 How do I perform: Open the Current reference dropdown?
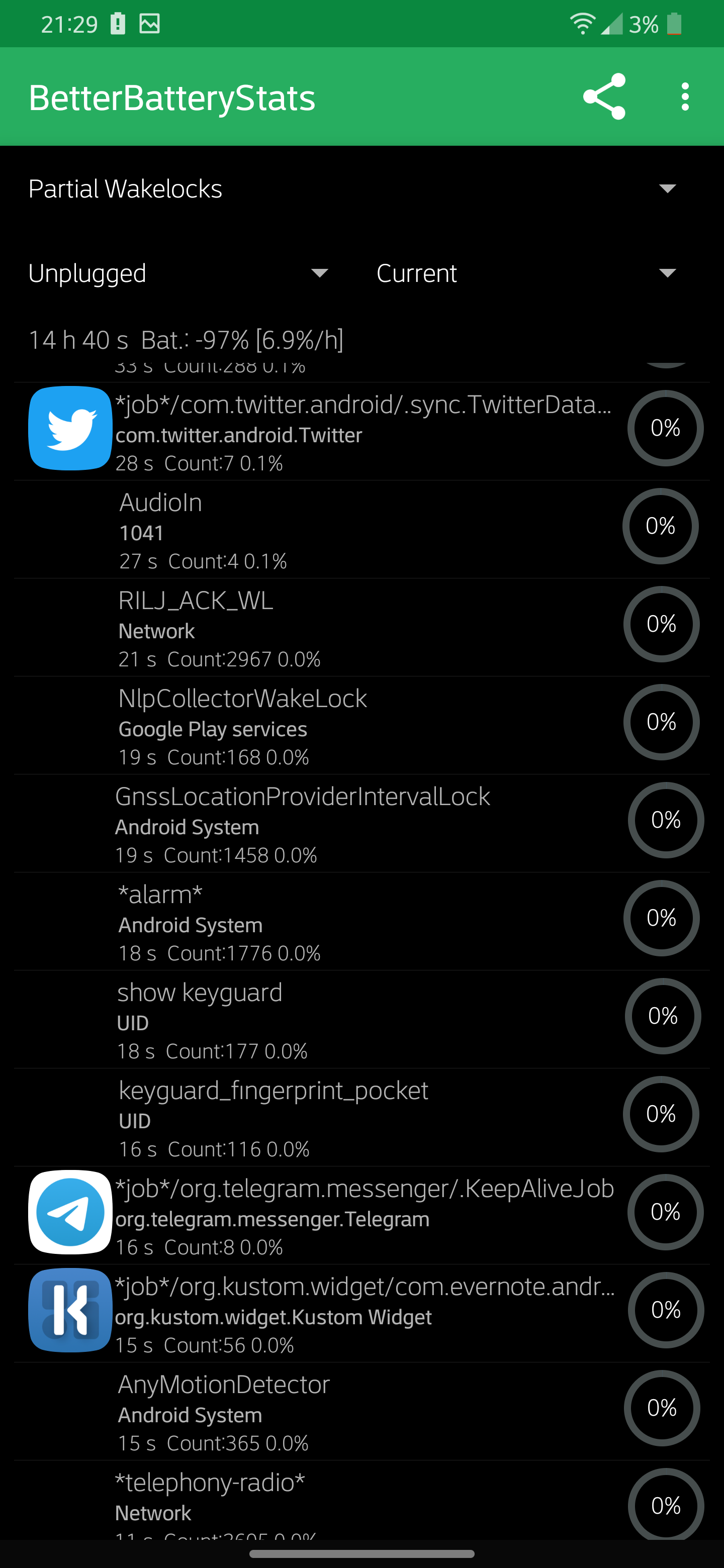[x=527, y=273]
